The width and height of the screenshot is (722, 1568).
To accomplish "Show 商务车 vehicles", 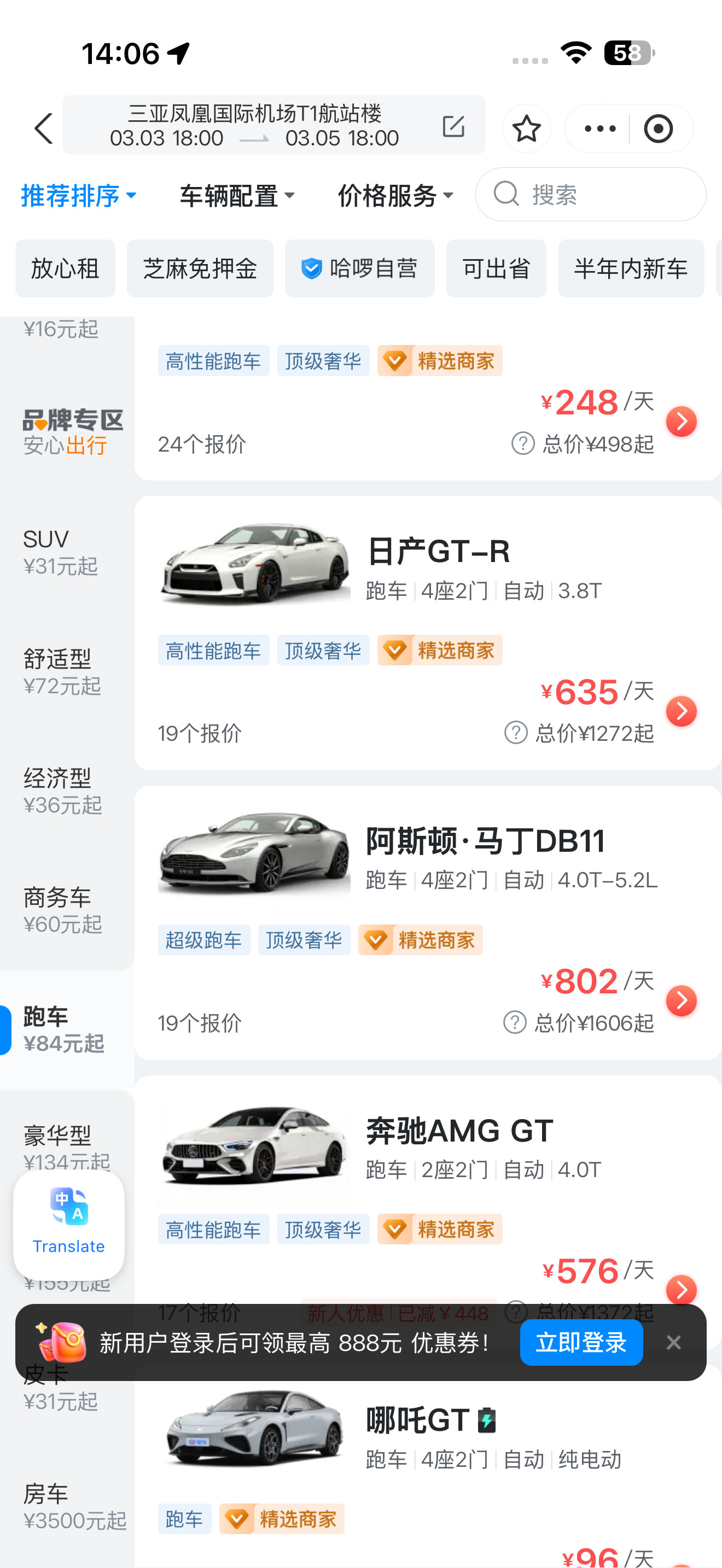I will (x=61, y=909).
